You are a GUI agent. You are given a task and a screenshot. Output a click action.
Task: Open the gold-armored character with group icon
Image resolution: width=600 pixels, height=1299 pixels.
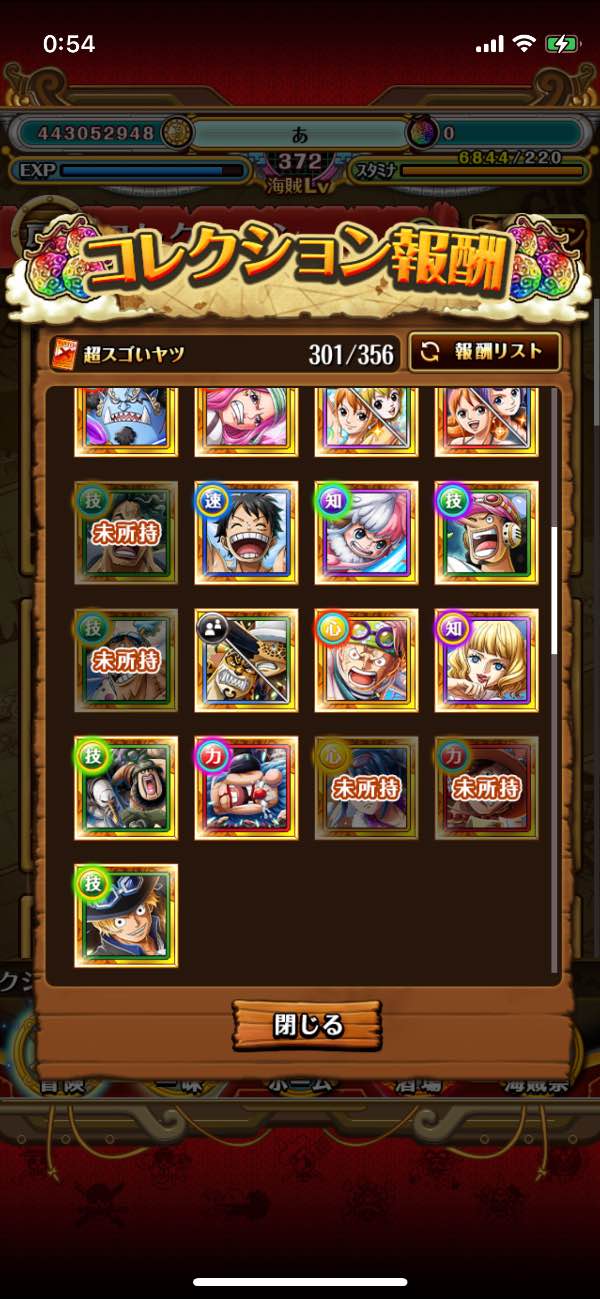point(246,660)
